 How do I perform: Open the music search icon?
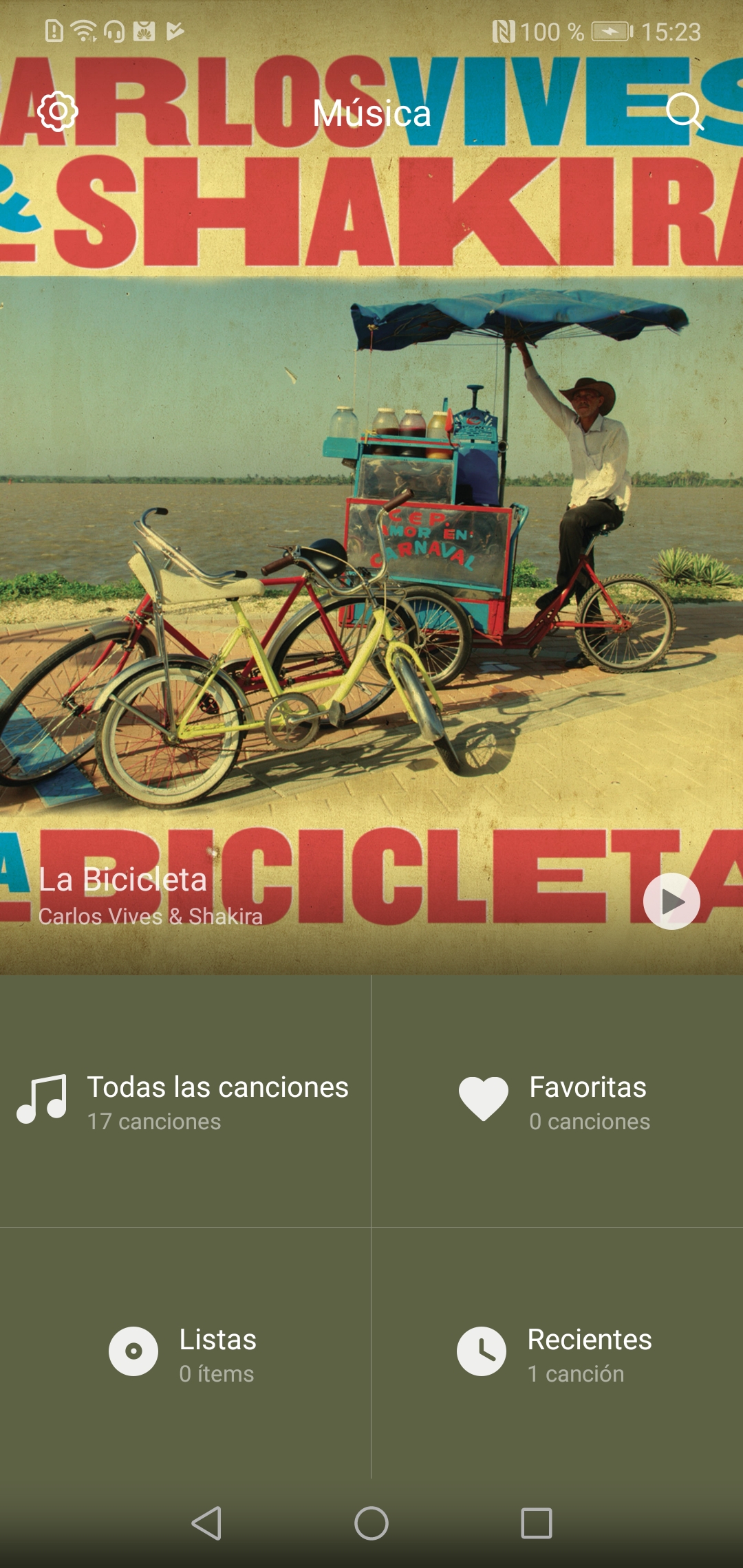tap(685, 111)
